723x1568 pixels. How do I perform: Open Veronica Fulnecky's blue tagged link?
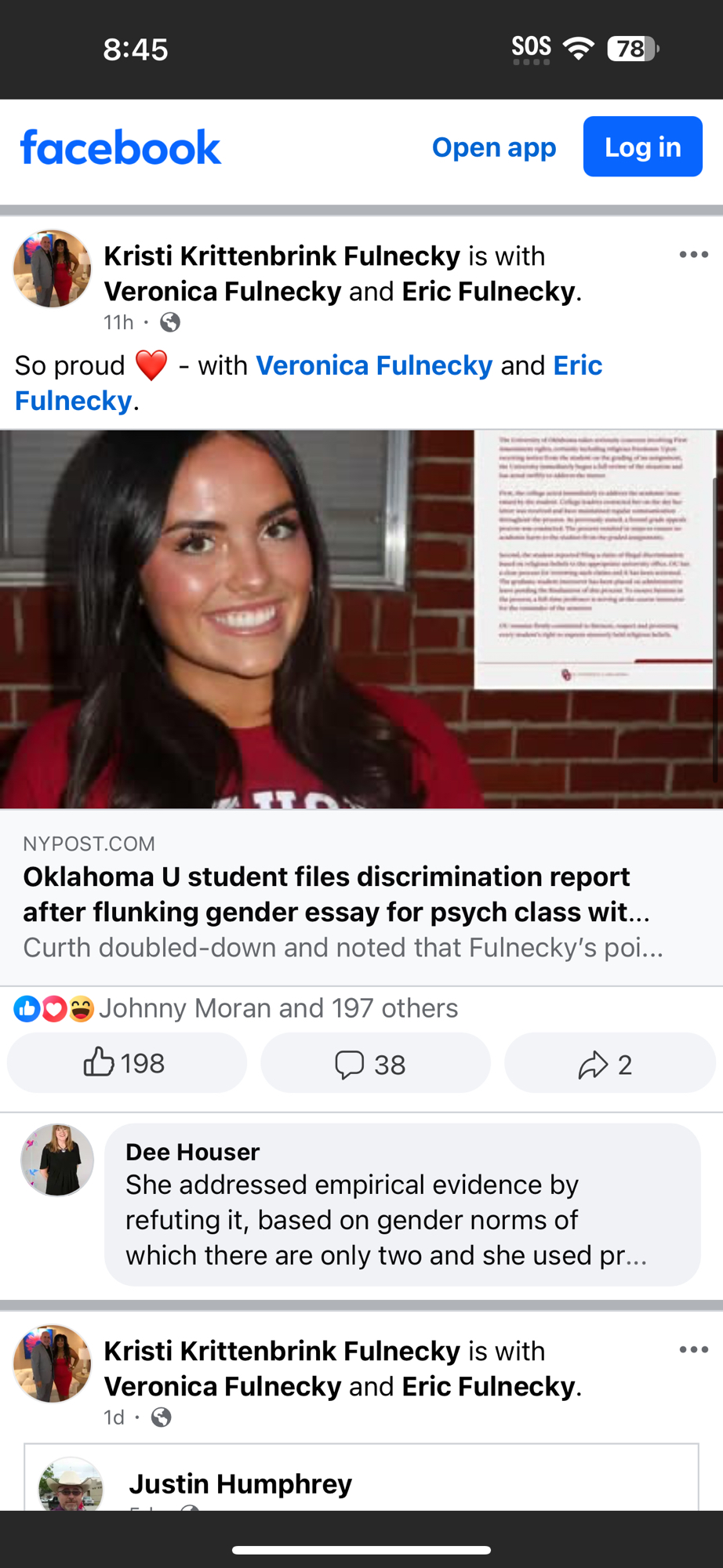pyautogui.click(x=374, y=365)
